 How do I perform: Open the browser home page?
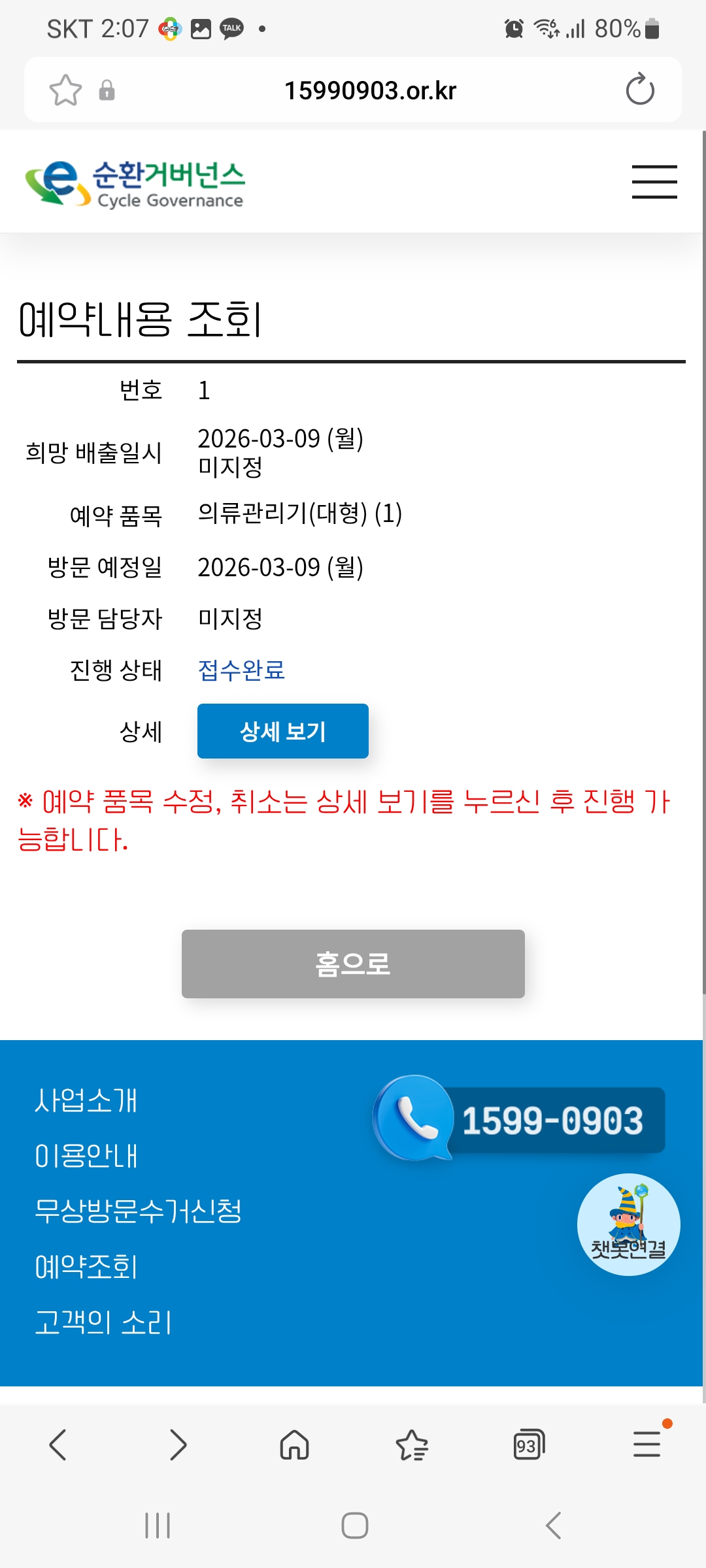[294, 1445]
